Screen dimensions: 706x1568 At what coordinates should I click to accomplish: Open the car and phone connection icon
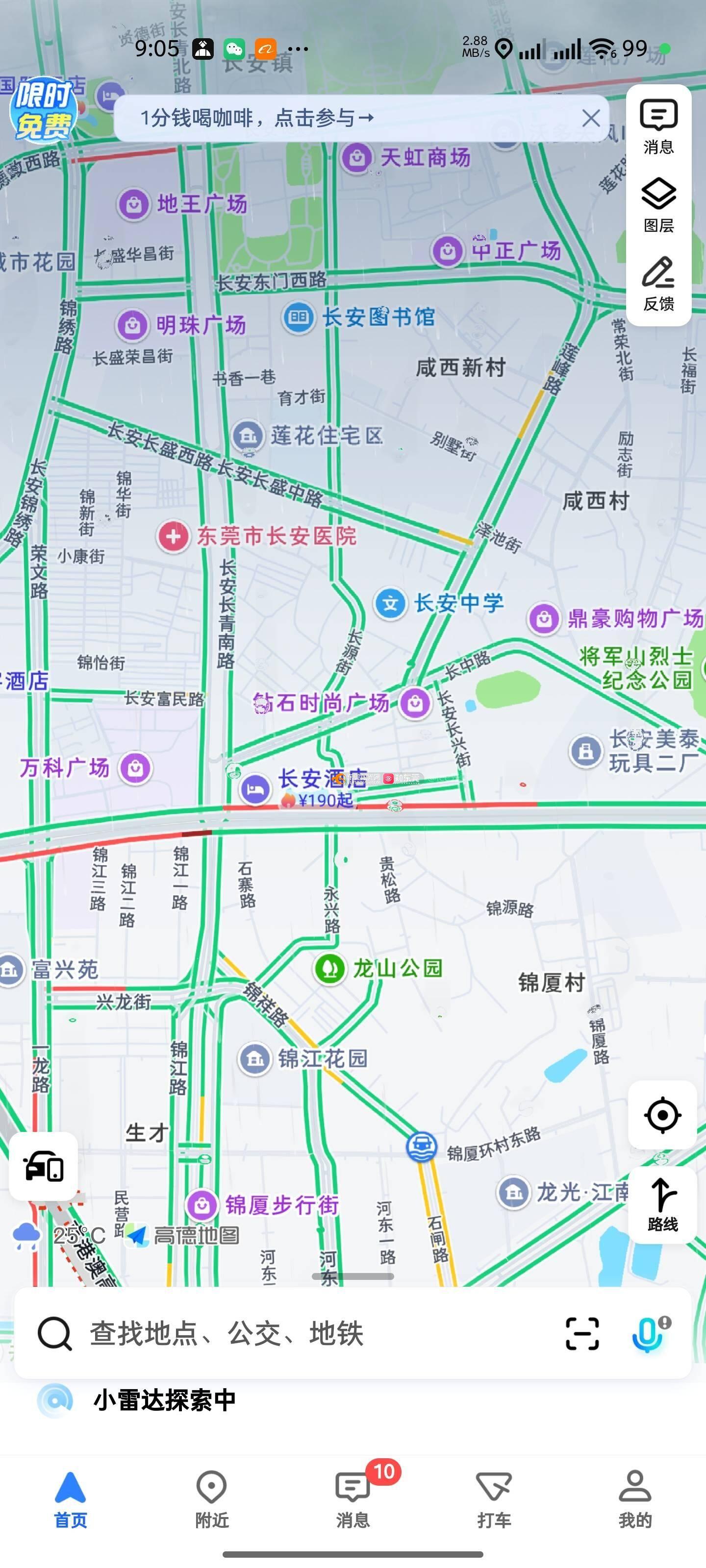click(x=43, y=1166)
